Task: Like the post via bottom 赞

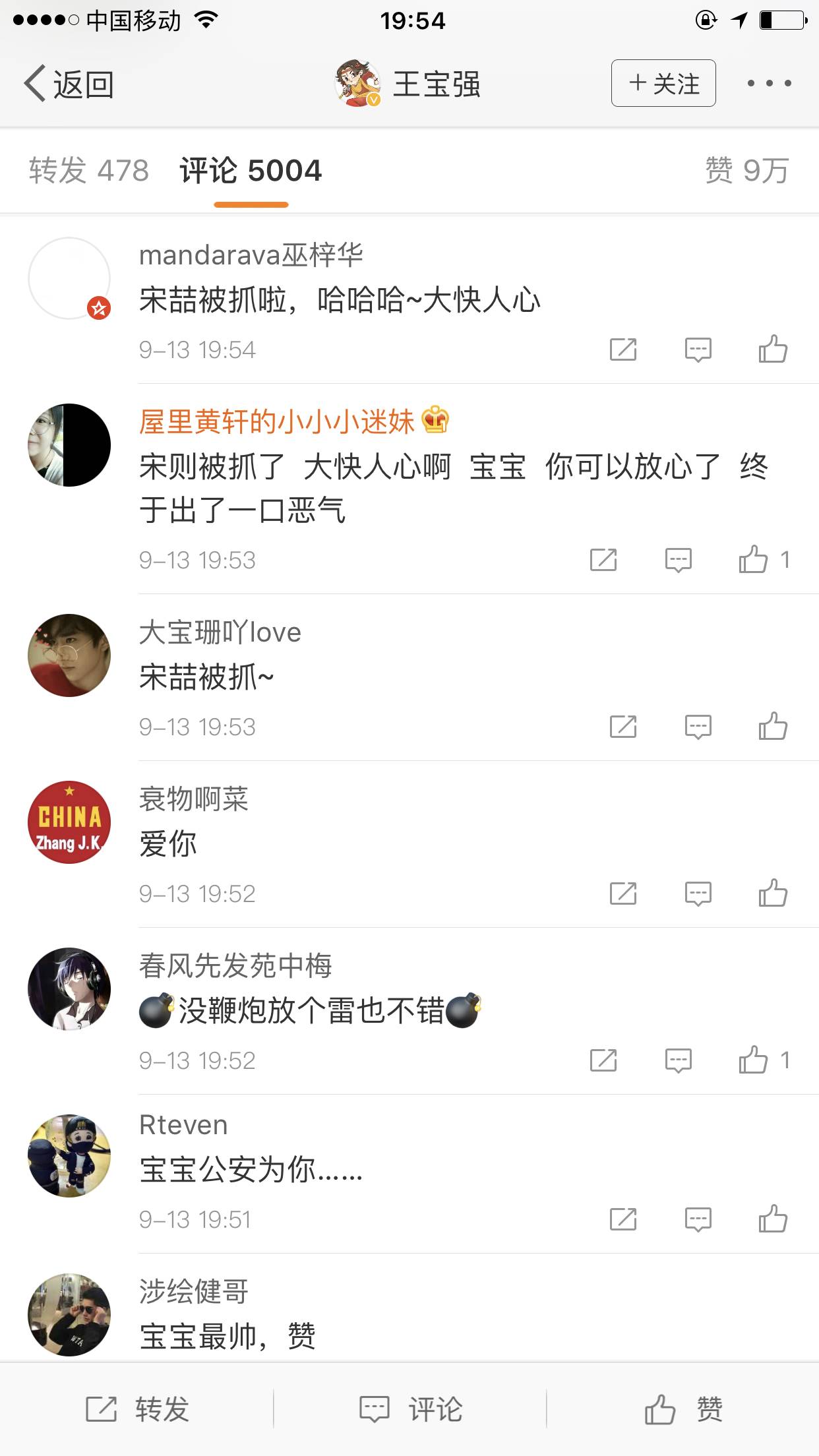Action: (x=683, y=1410)
